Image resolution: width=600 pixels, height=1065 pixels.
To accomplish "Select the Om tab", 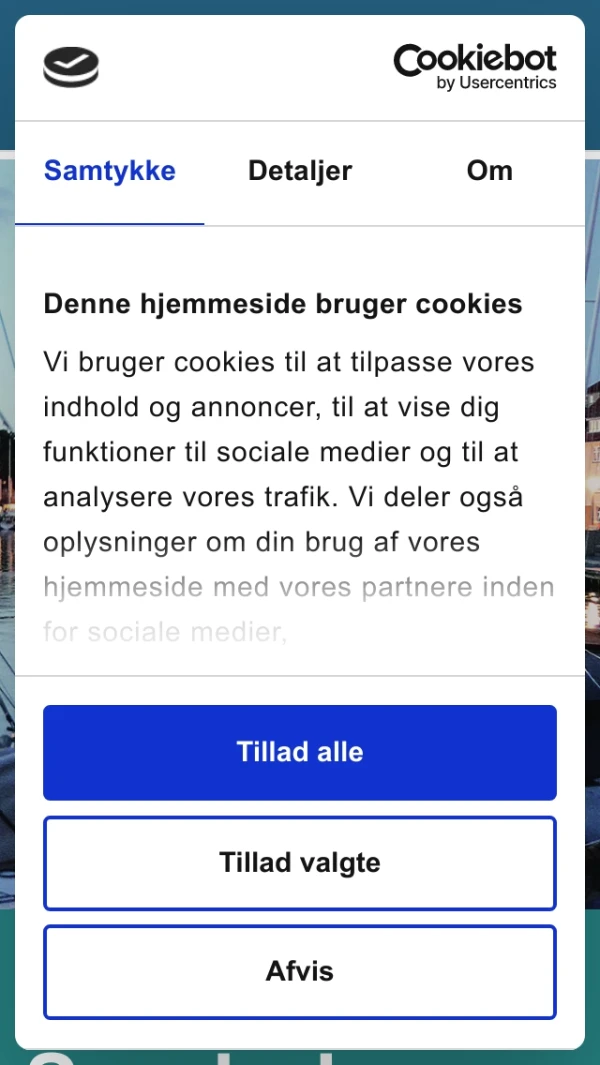I will [489, 171].
